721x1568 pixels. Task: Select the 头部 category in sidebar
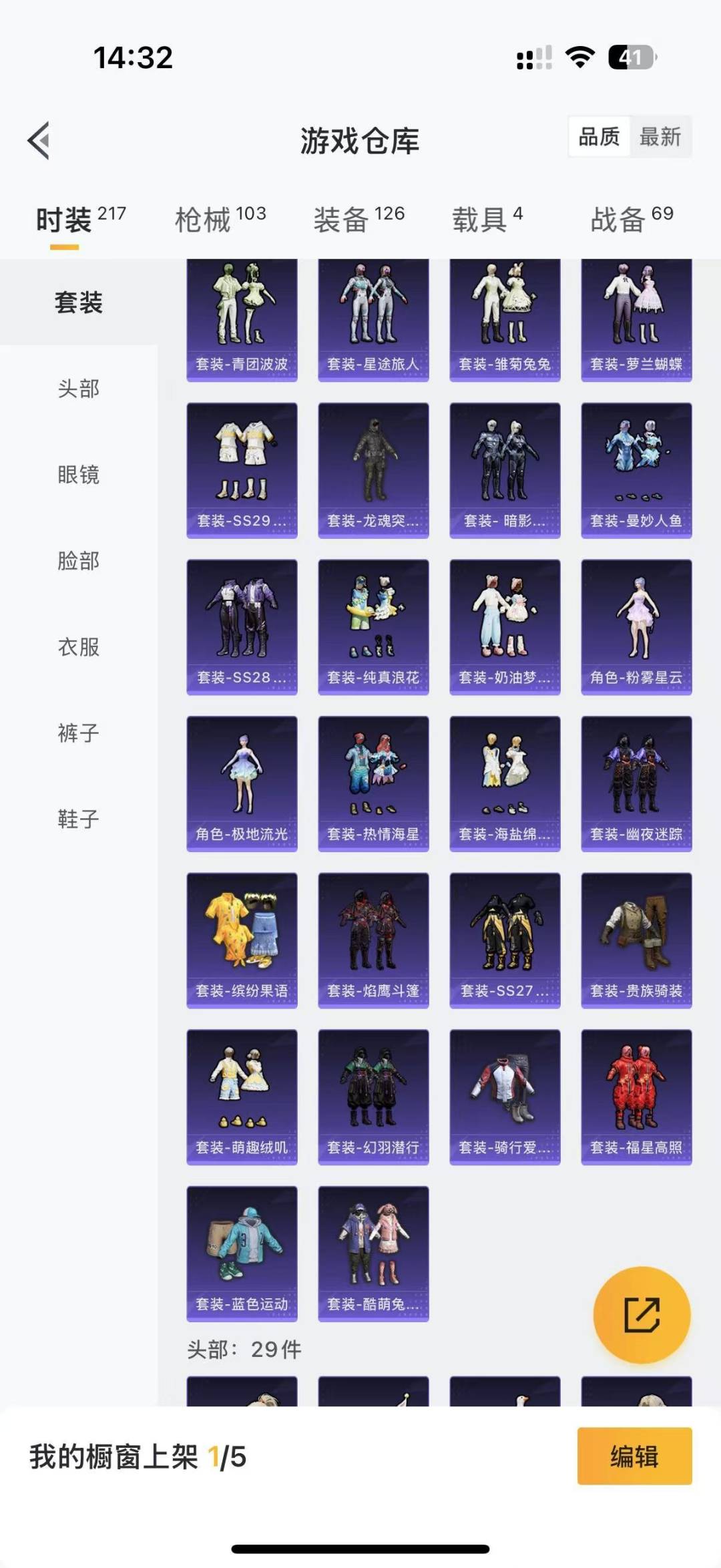[79, 389]
